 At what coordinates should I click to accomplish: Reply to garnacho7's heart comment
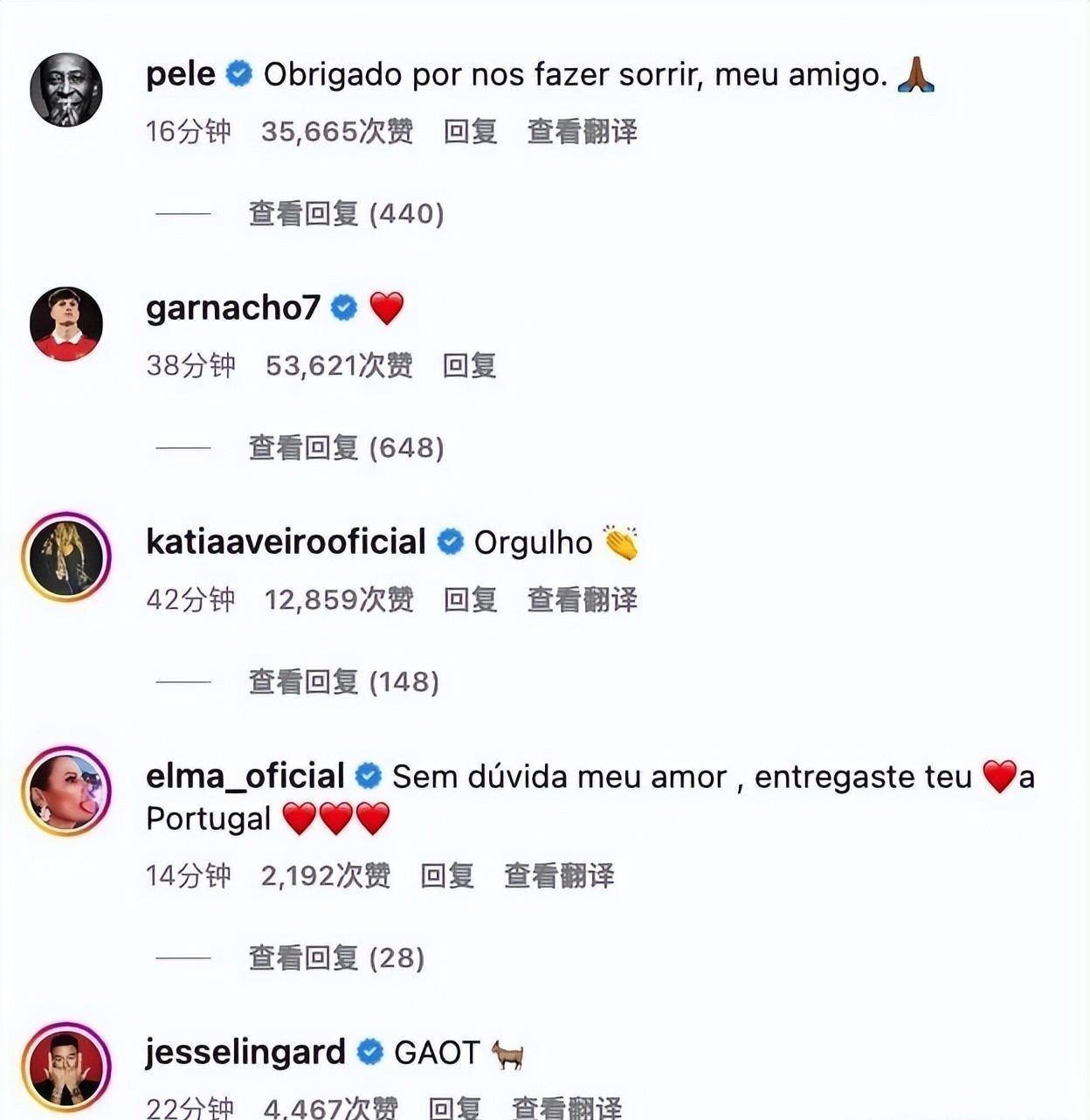coord(469,365)
